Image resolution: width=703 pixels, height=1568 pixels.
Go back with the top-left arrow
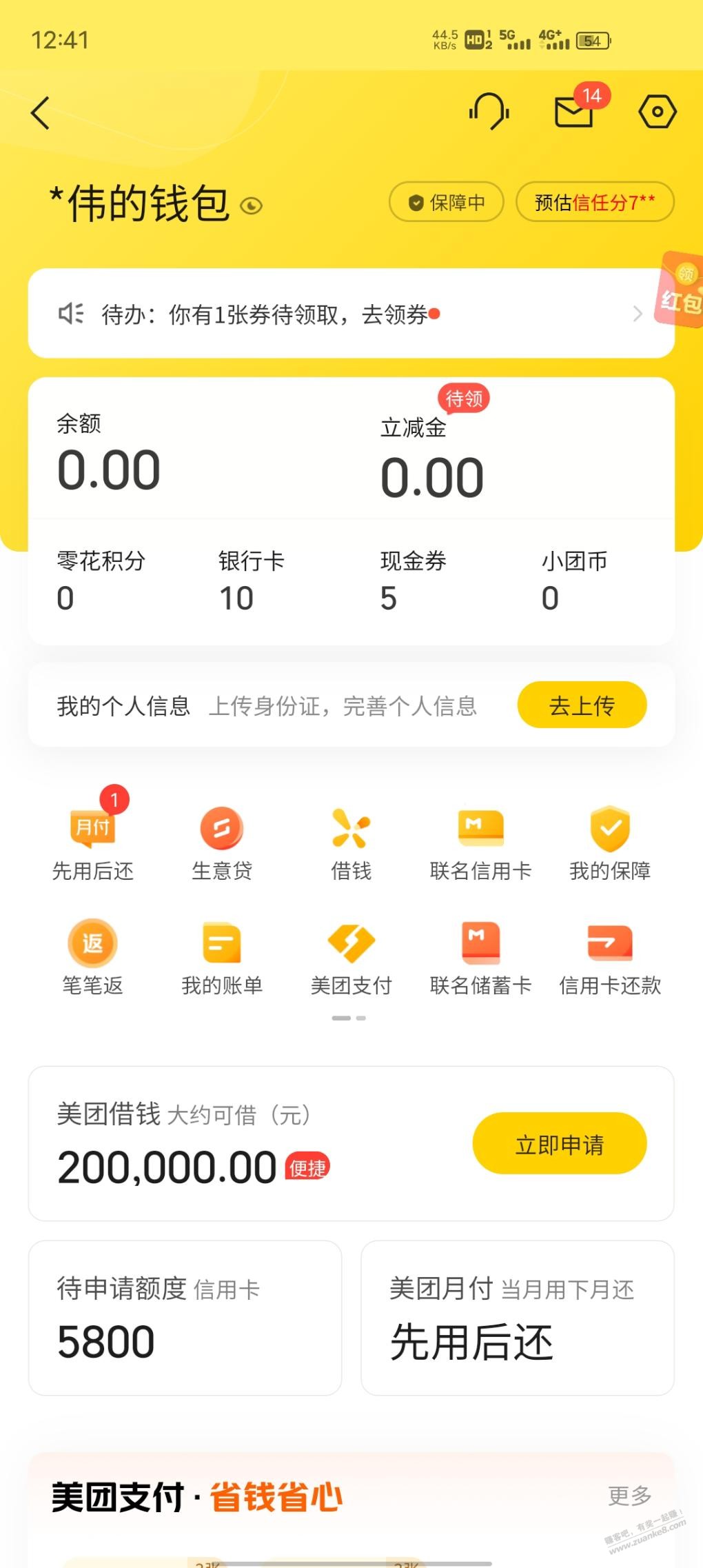click(41, 113)
